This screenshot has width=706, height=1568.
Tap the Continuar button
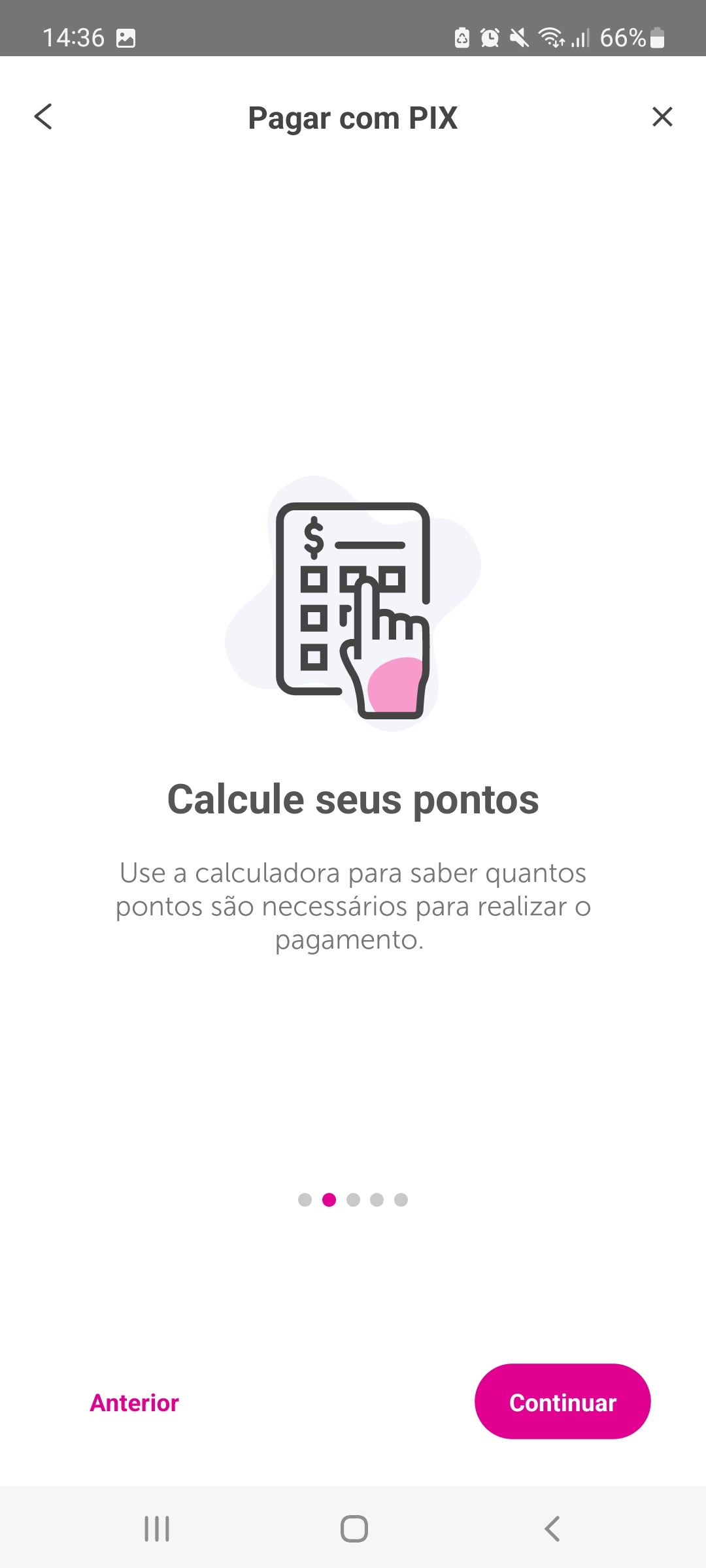click(x=562, y=1401)
